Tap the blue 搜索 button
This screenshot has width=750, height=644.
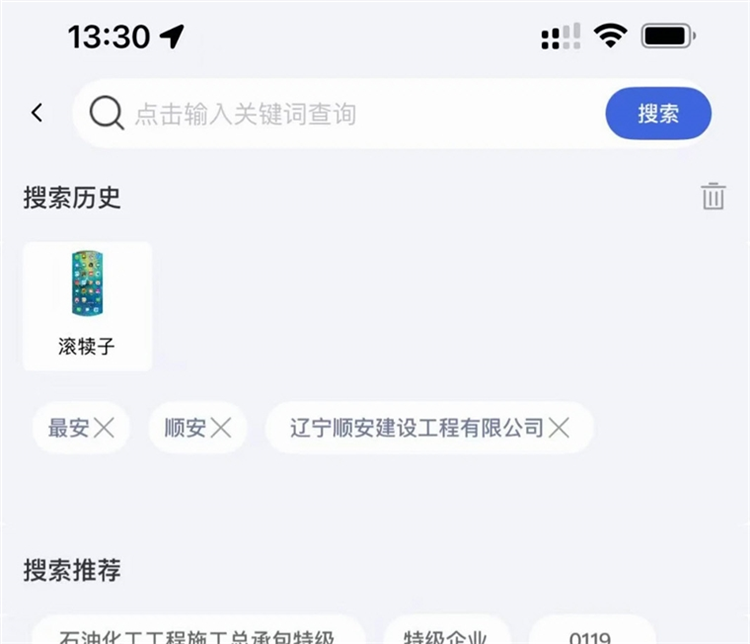(x=658, y=114)
